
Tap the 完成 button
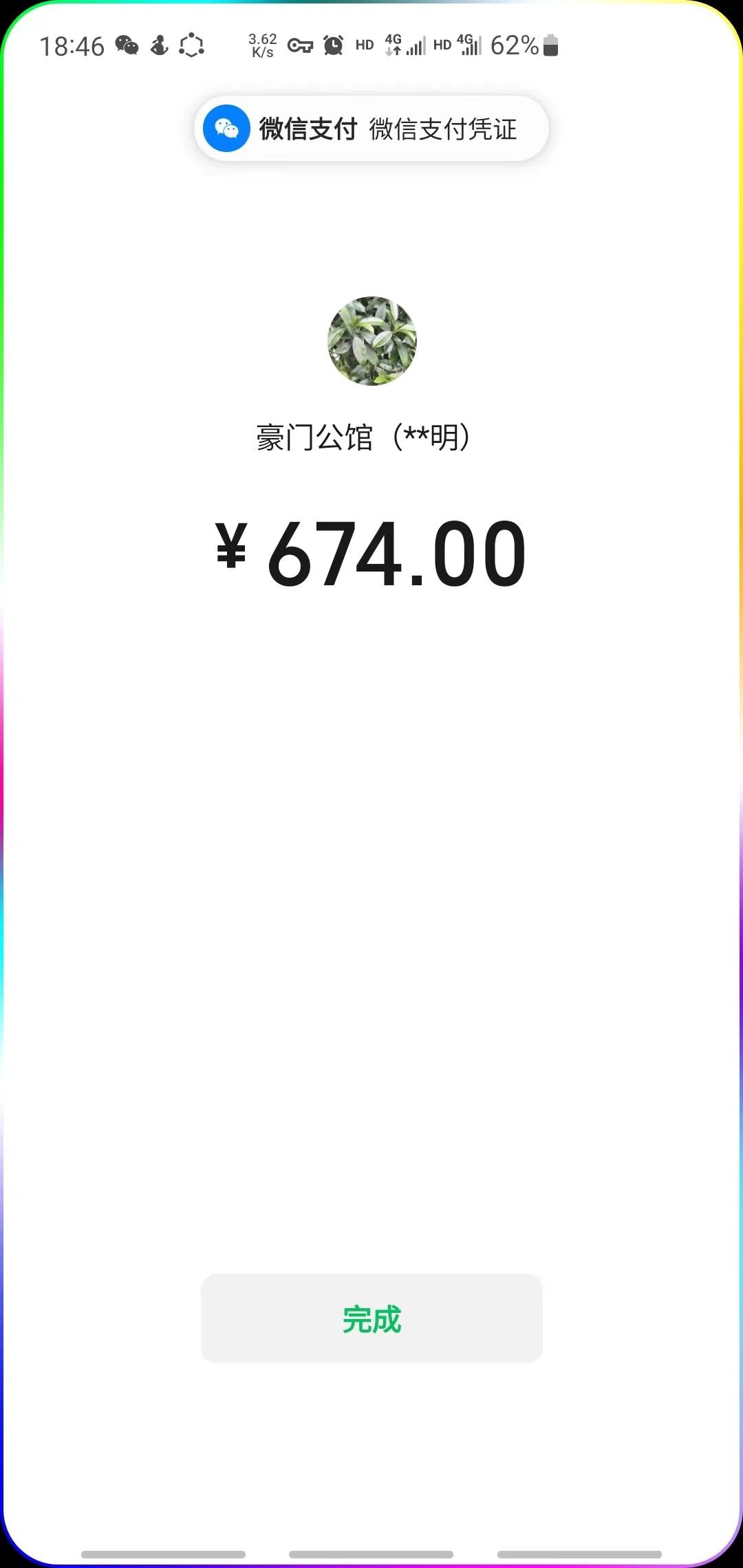(371, 1318)
